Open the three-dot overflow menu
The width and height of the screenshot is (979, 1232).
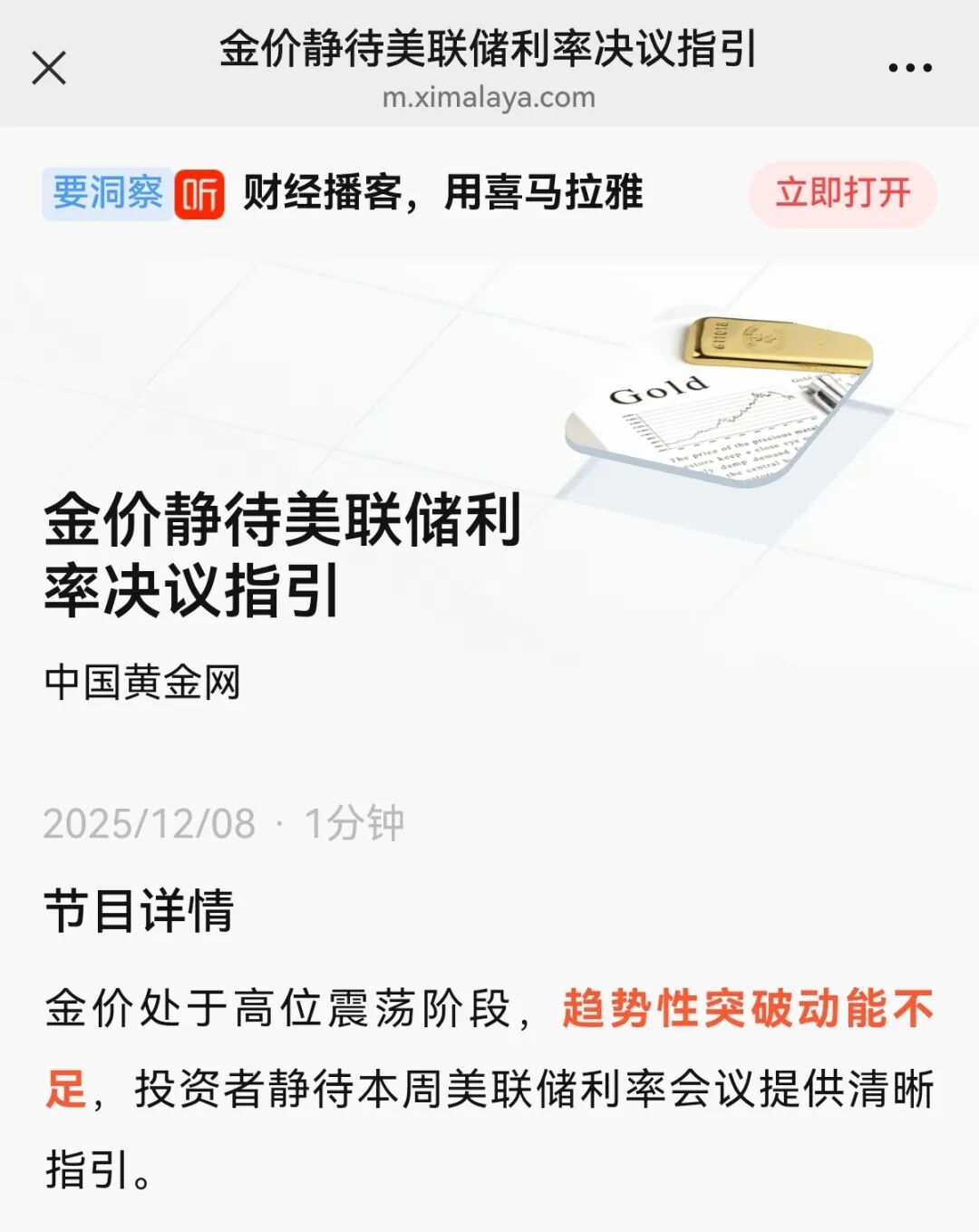coord(909,68)
